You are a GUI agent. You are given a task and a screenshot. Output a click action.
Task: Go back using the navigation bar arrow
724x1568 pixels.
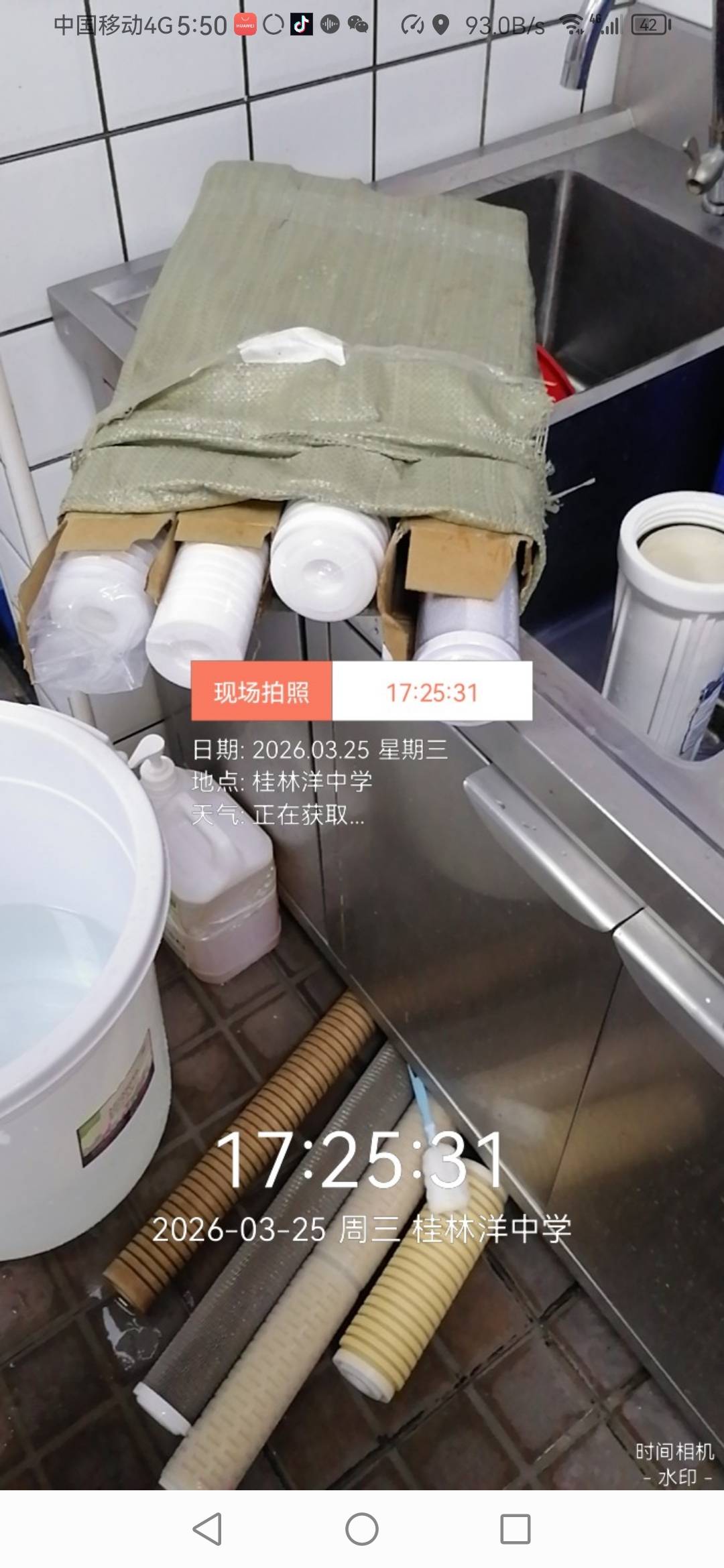(207, 1529)
